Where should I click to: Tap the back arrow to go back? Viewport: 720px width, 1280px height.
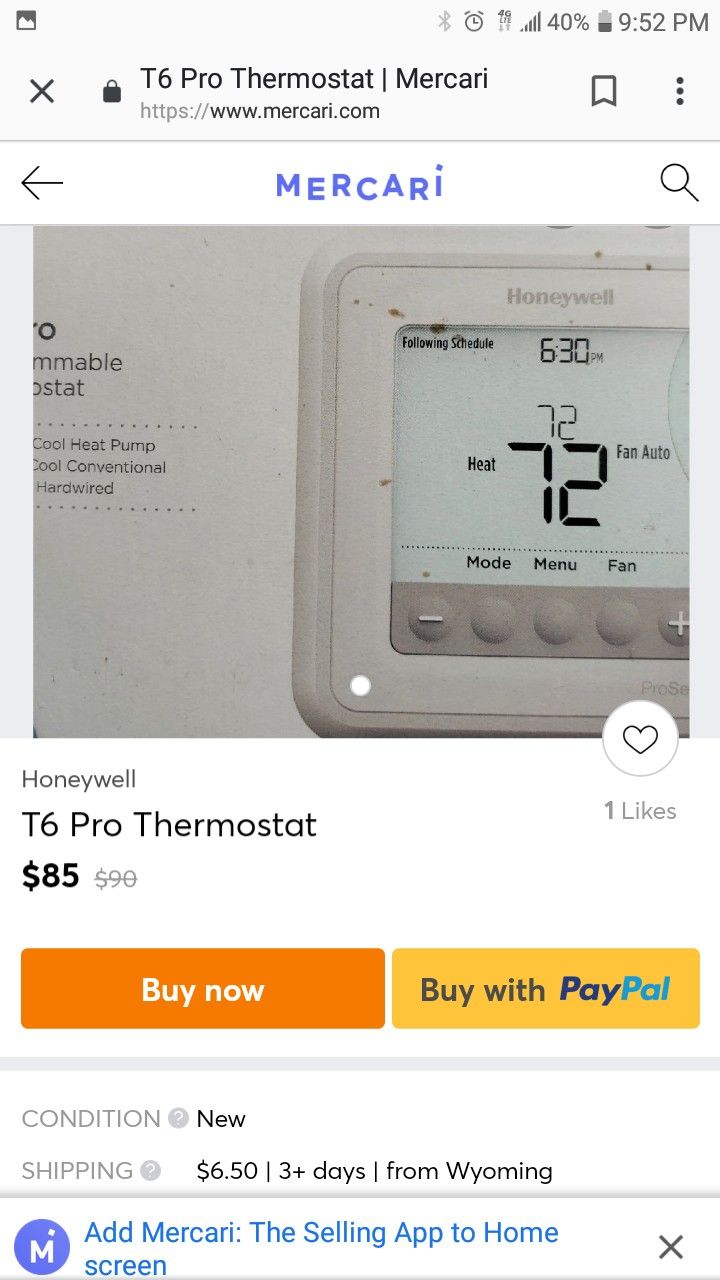41,183
